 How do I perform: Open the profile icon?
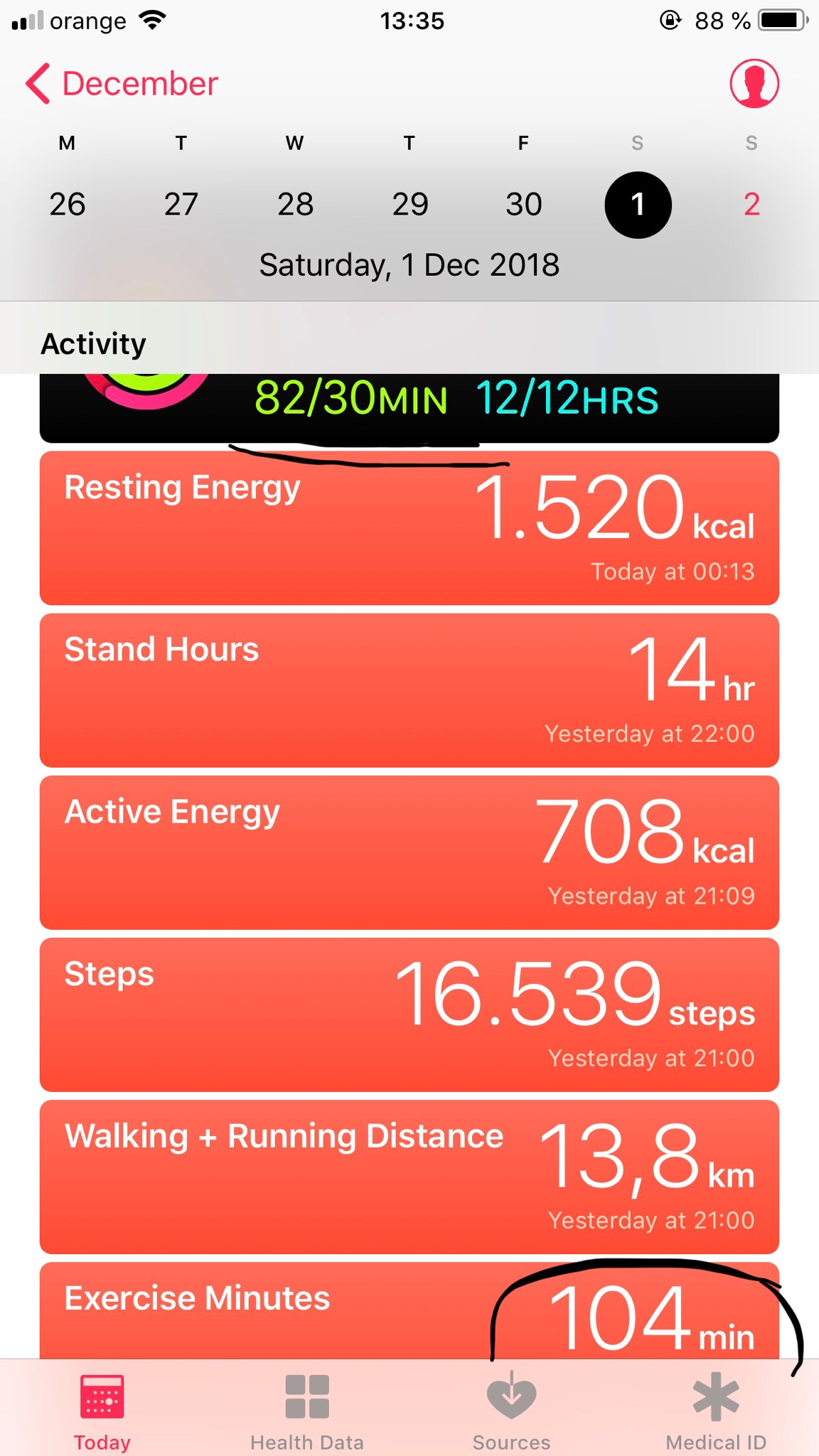(754, 84)
